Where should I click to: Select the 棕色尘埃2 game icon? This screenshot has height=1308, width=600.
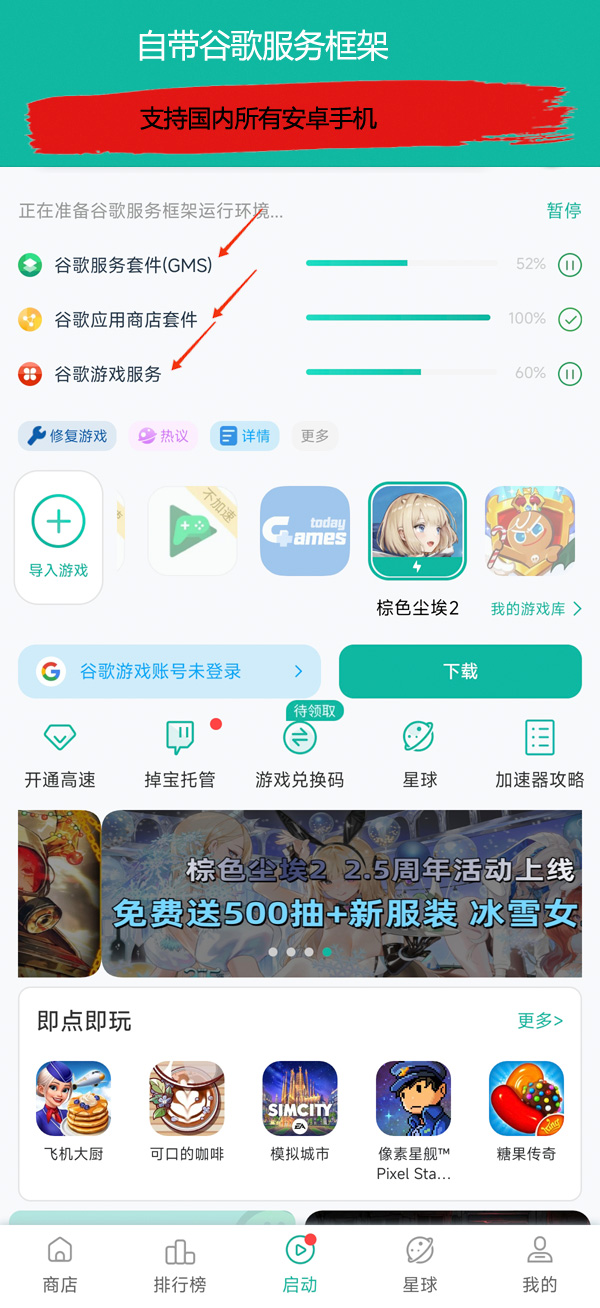click(x=417, y=532)
